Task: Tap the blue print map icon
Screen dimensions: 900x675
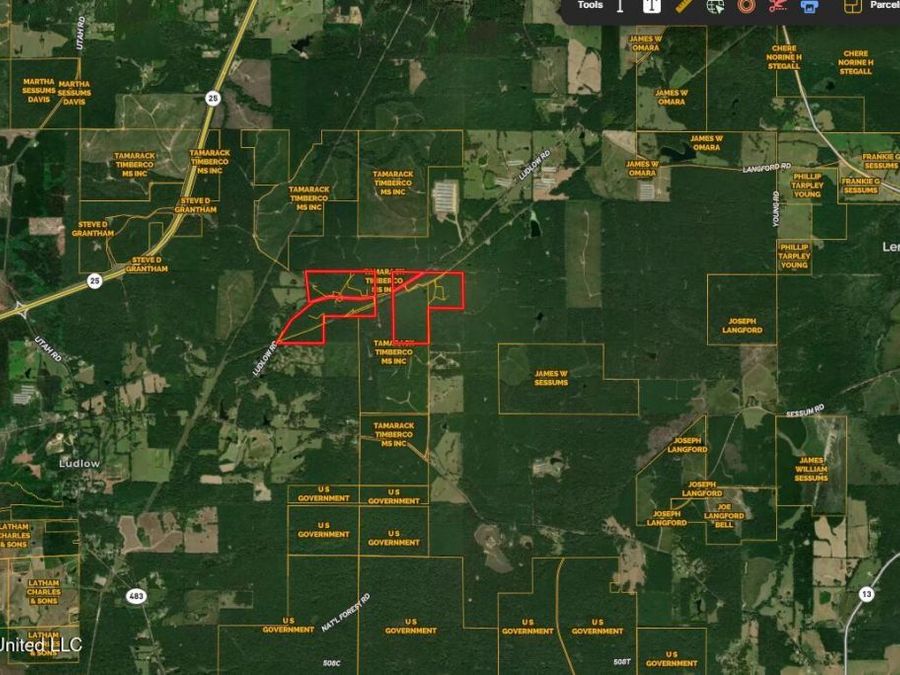Action: click(x=808, y=6)
